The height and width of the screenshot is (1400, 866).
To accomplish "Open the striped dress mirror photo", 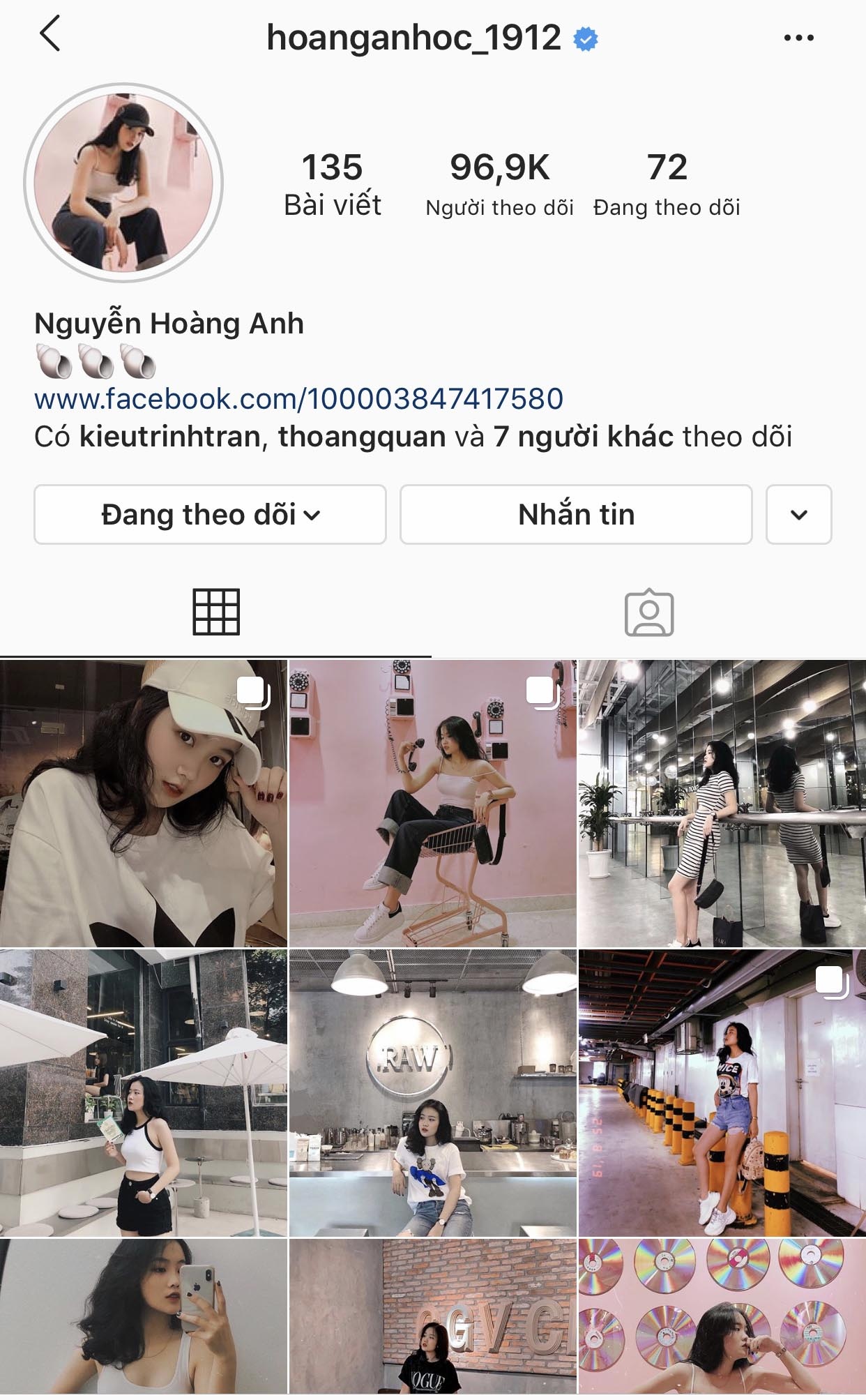I will (722, 801).
